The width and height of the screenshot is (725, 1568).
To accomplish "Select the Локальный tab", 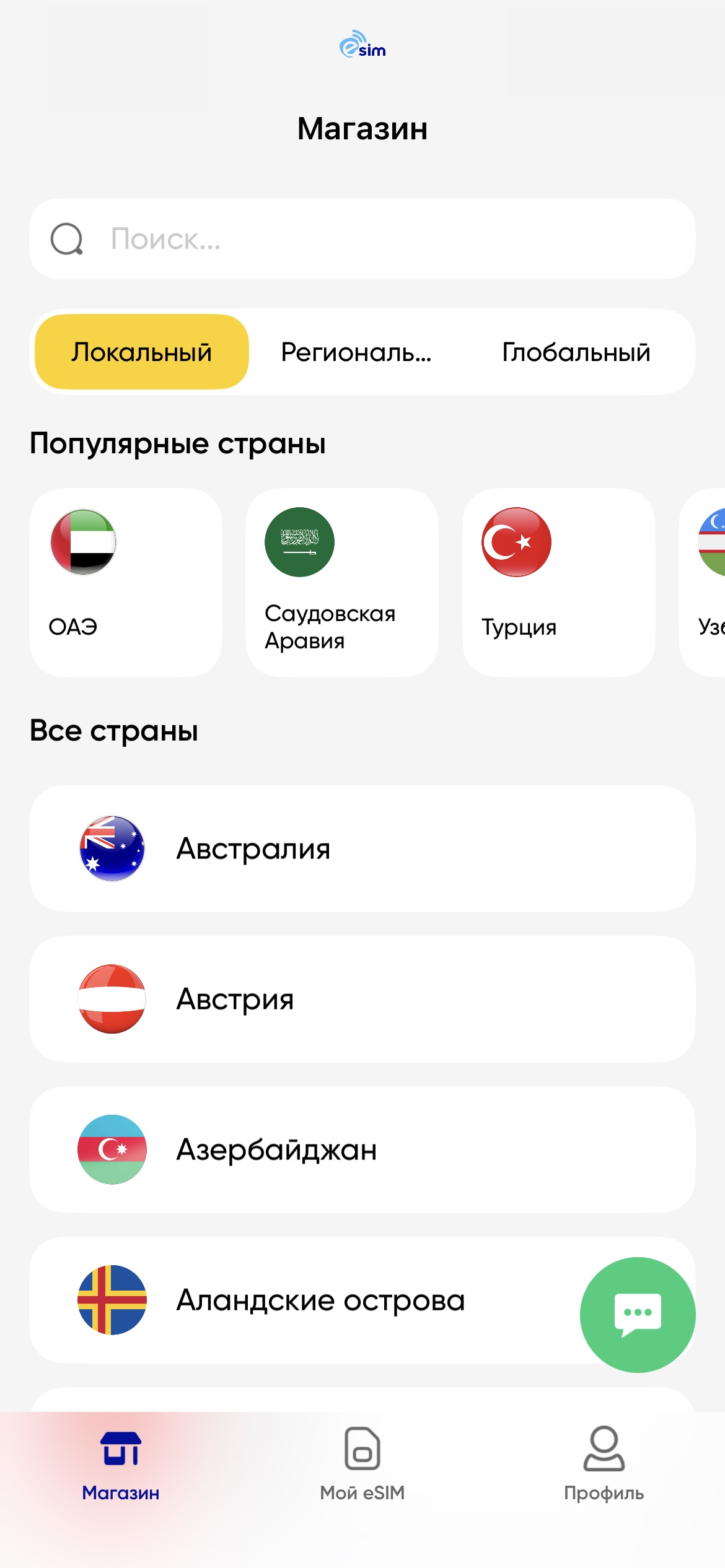I will 142,352.
